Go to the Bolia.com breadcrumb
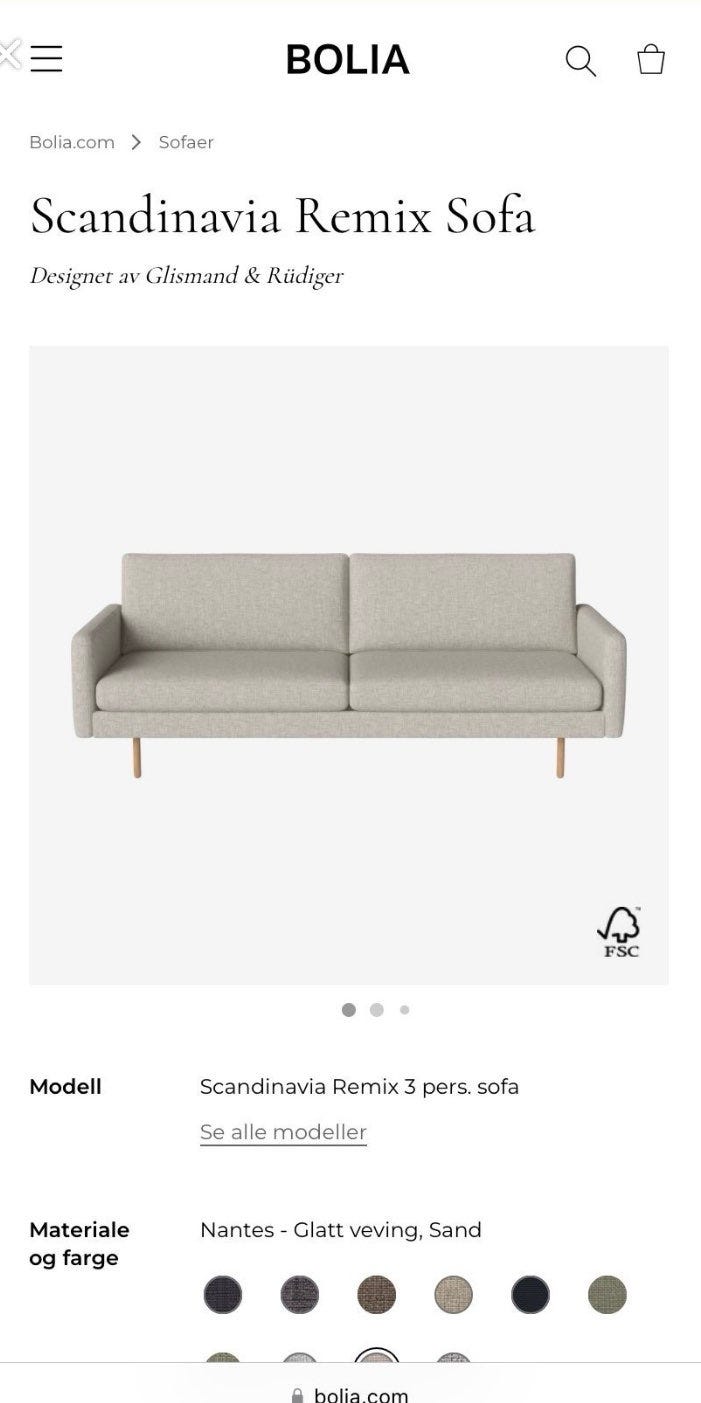The width and height of the screenshot is (701, 1403). pyautogui.click(x=72, y=142)
